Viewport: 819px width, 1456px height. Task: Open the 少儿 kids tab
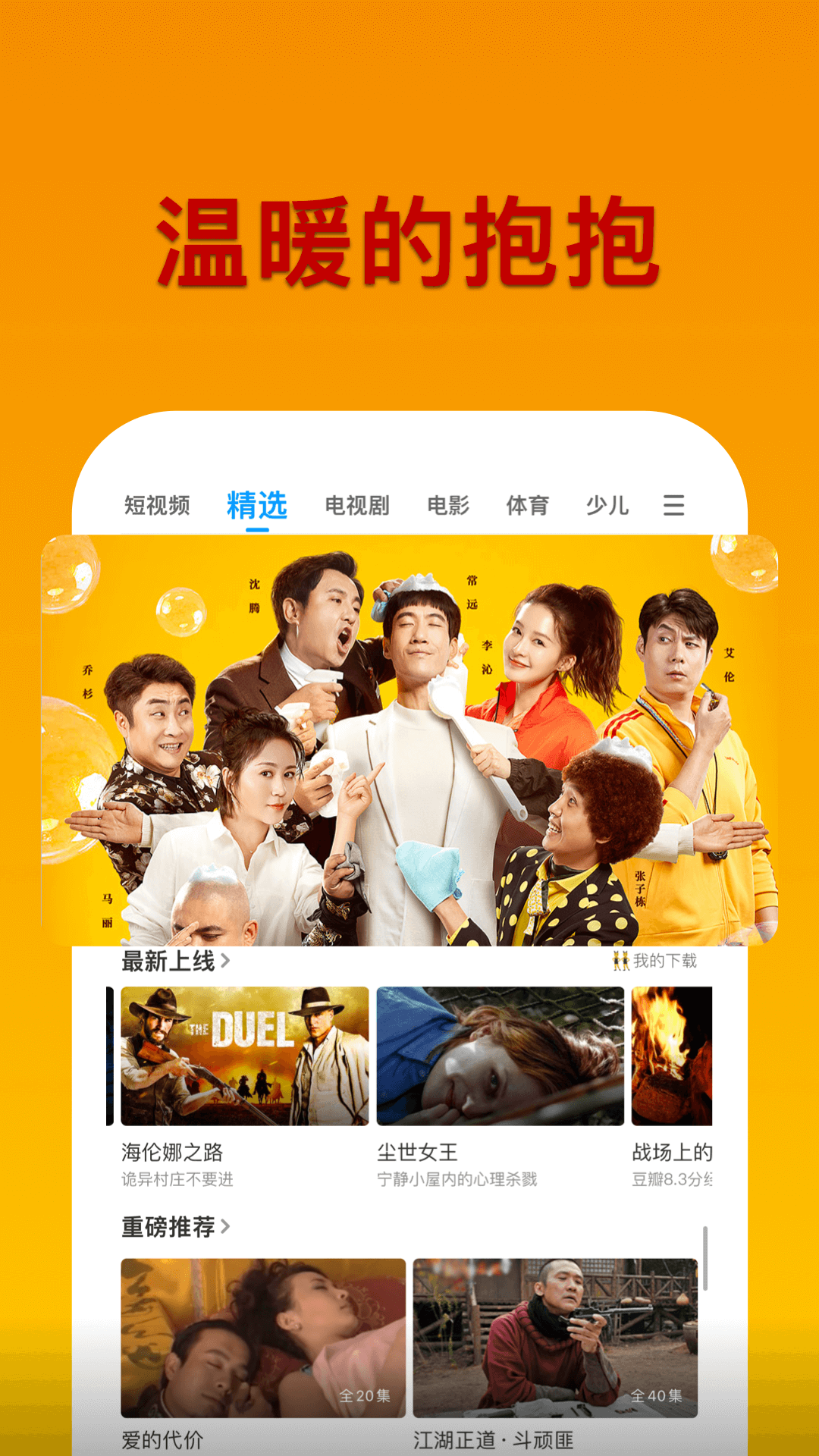pos(609,506)
